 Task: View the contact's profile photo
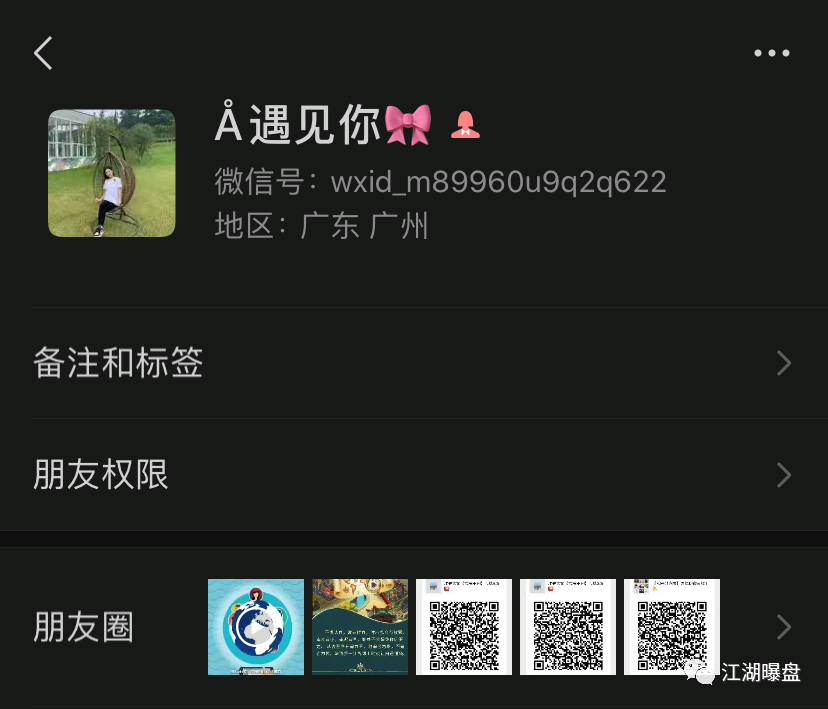pos(112,173)
